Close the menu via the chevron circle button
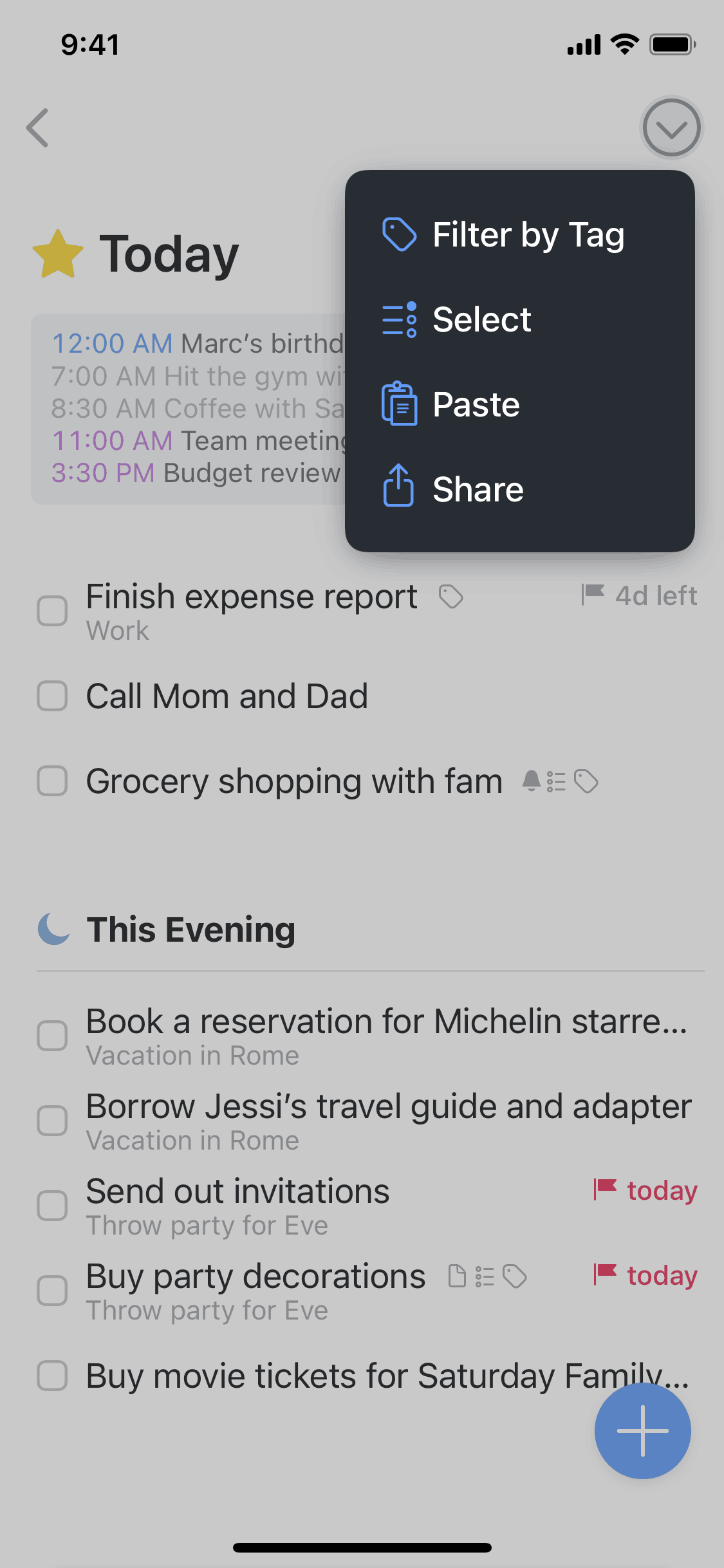Image resolution: width=724 pixels, height=1568 pixels. tap(671, 127)
